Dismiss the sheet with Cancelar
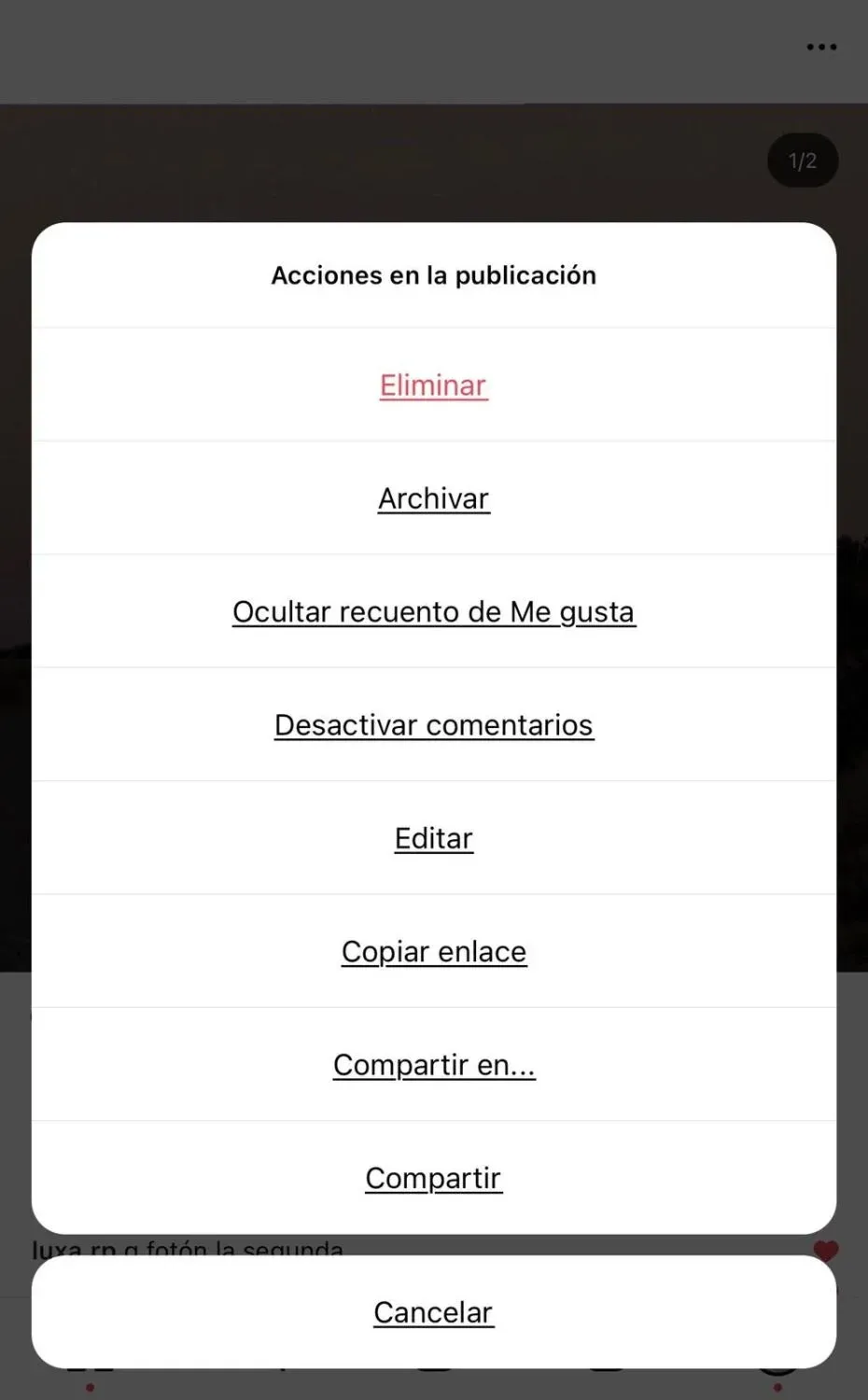 tap(433, 1312)
